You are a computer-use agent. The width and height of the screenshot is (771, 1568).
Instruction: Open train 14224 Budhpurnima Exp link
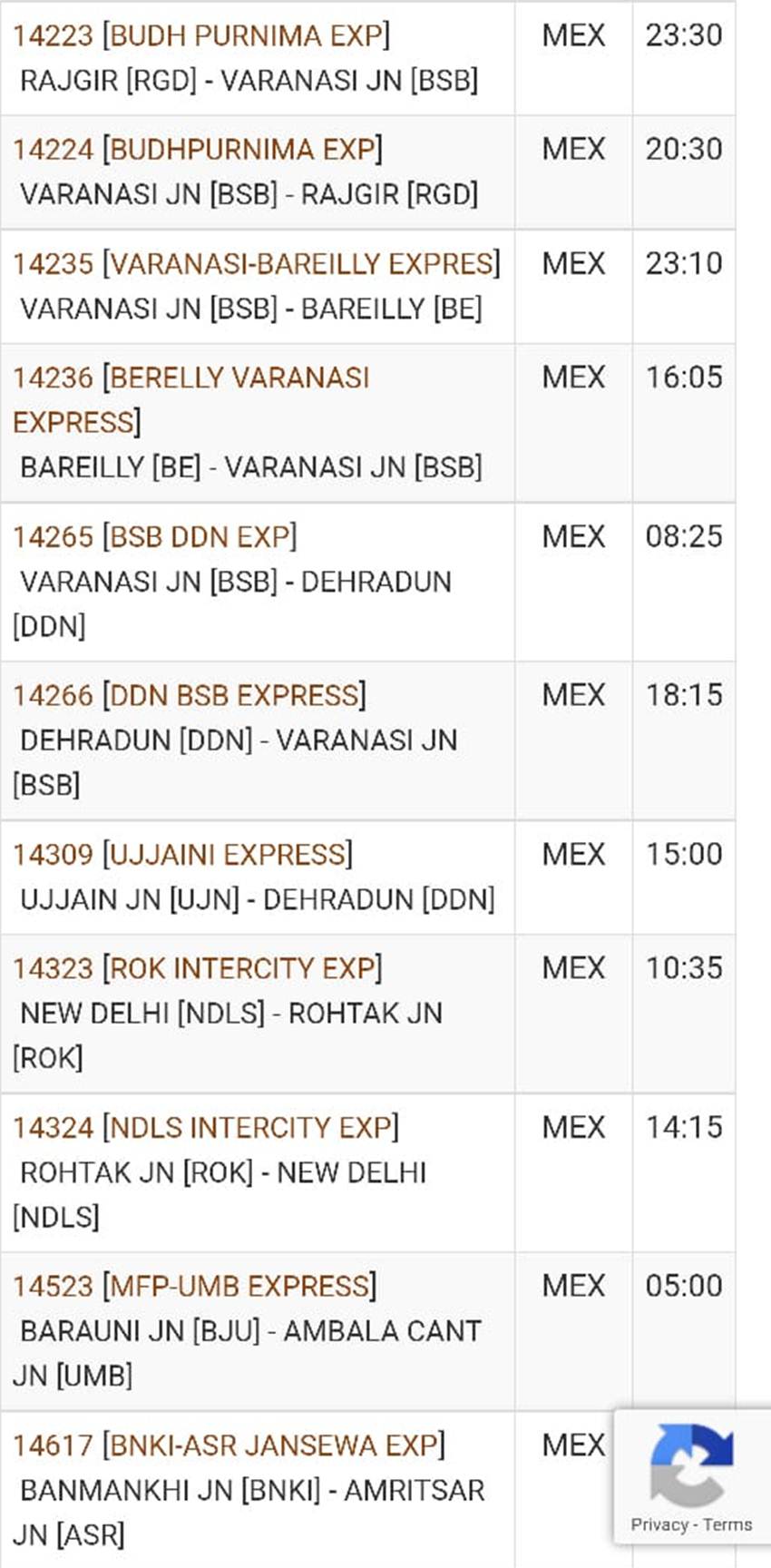coord(198,150)
